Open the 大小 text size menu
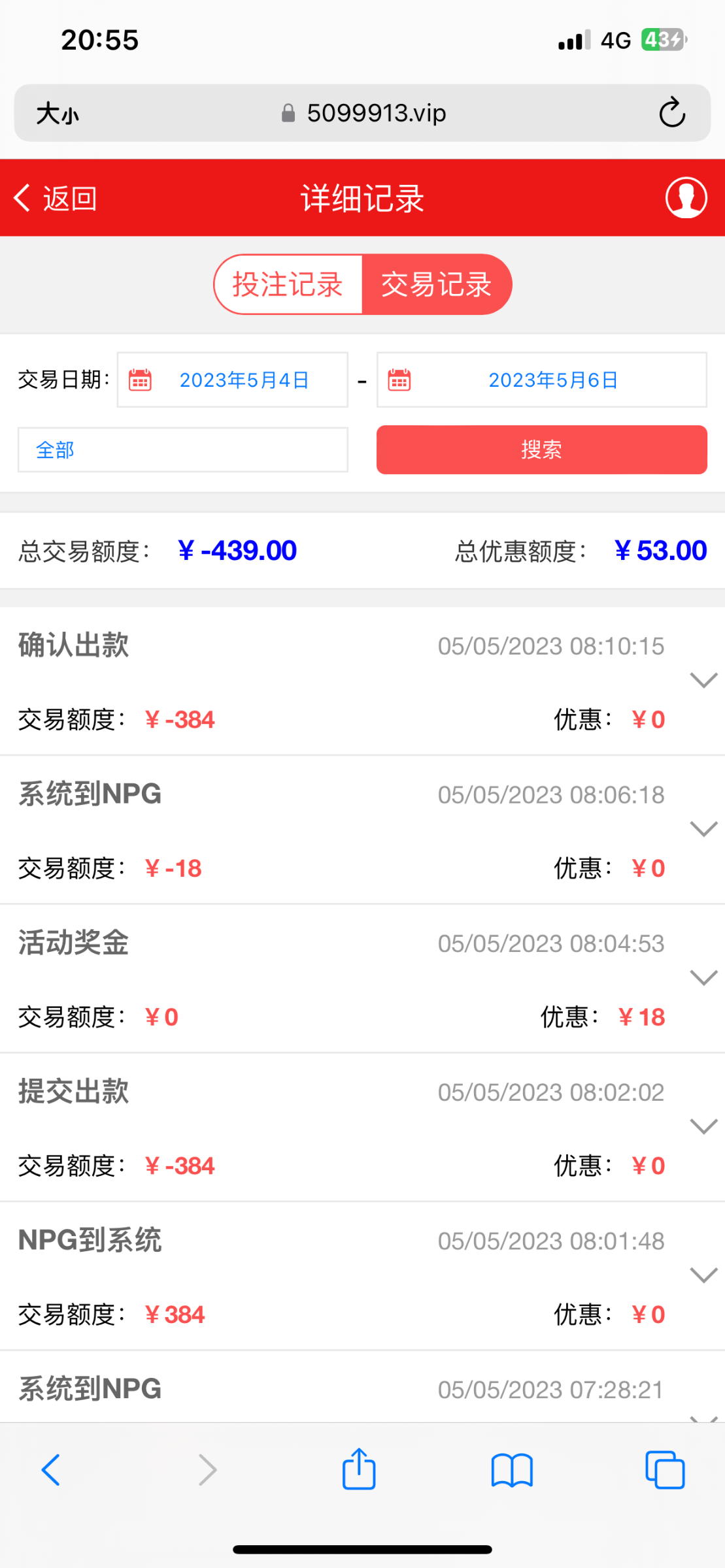The image size is (725, 1568). click(58, 114)
